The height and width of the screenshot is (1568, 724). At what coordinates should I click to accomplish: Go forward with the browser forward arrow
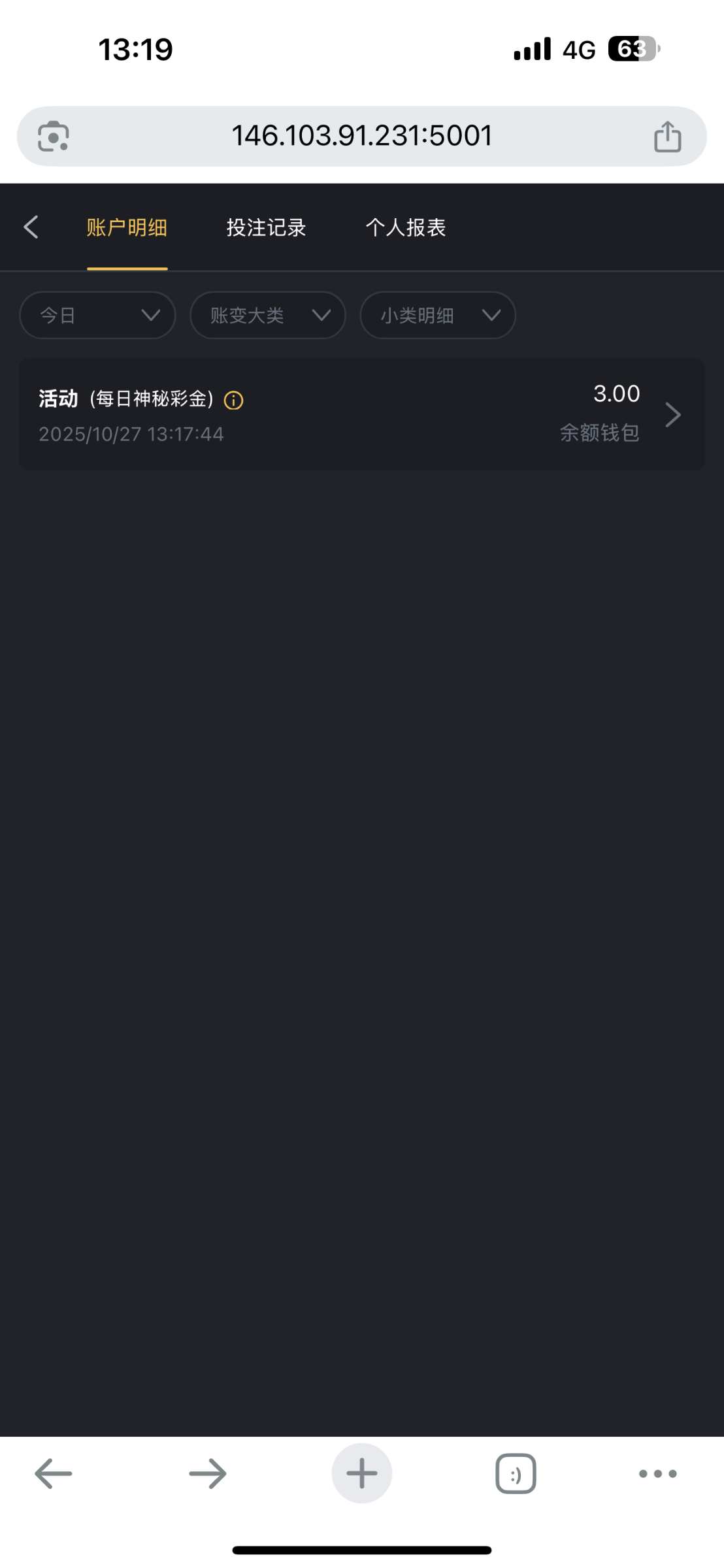pos(208,1474)
